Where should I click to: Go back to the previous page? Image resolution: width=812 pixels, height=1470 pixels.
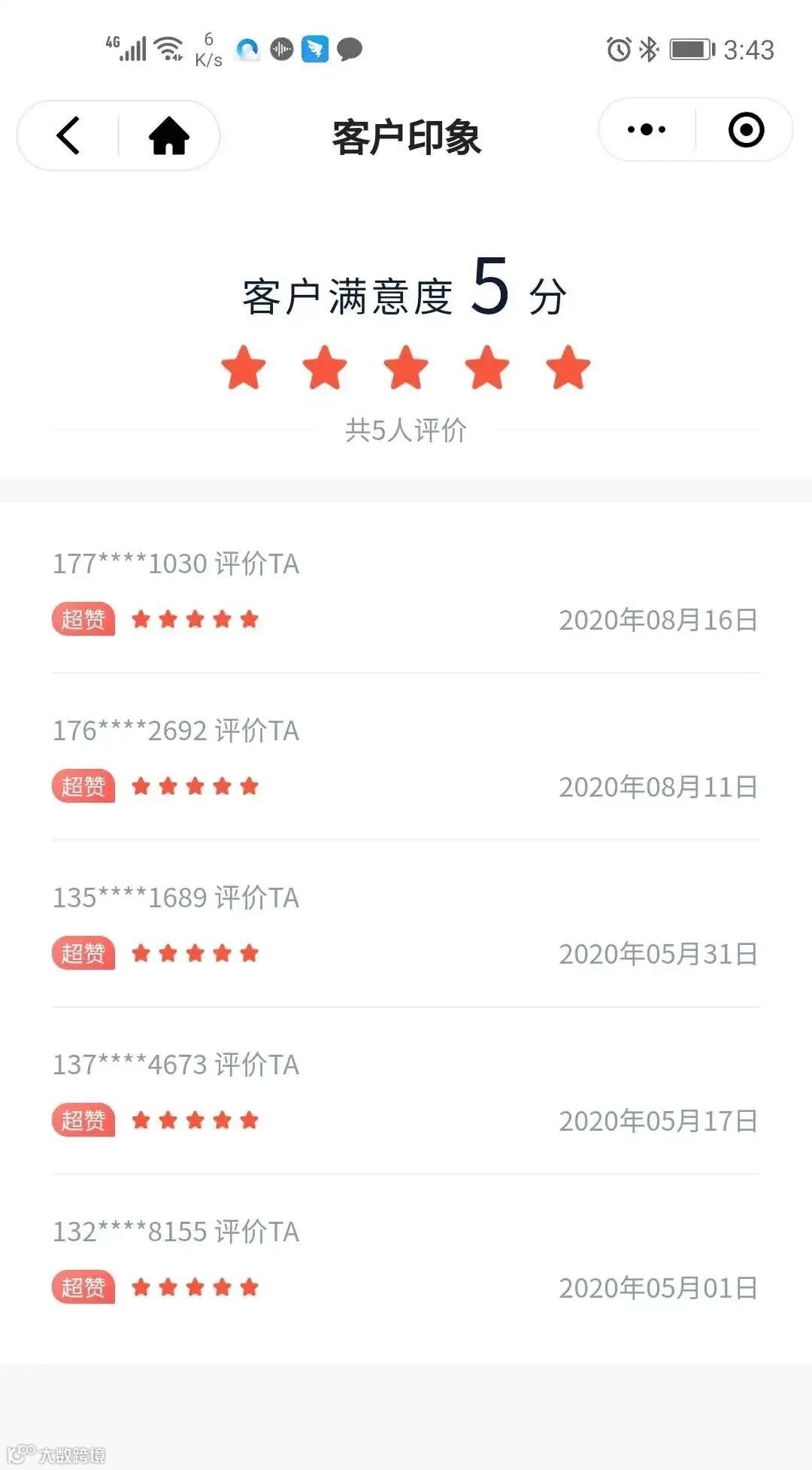coord(68,136)
